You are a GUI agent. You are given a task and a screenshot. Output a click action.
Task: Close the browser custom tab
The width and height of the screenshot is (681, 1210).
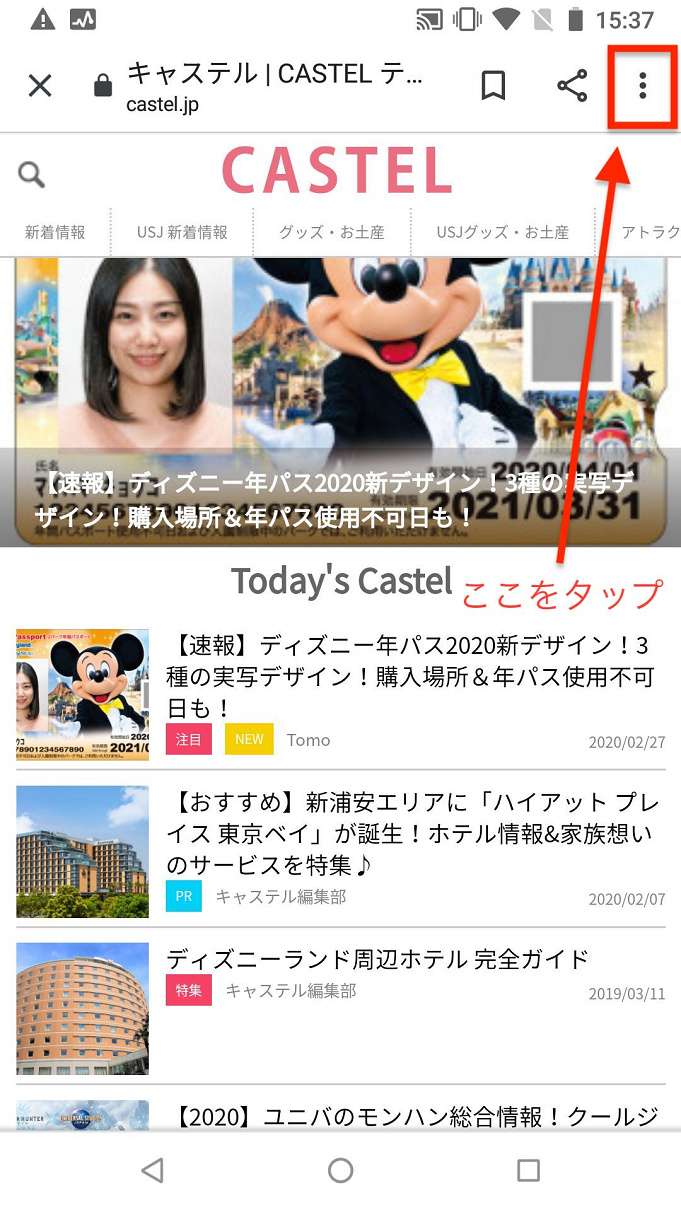coord(40,86)
